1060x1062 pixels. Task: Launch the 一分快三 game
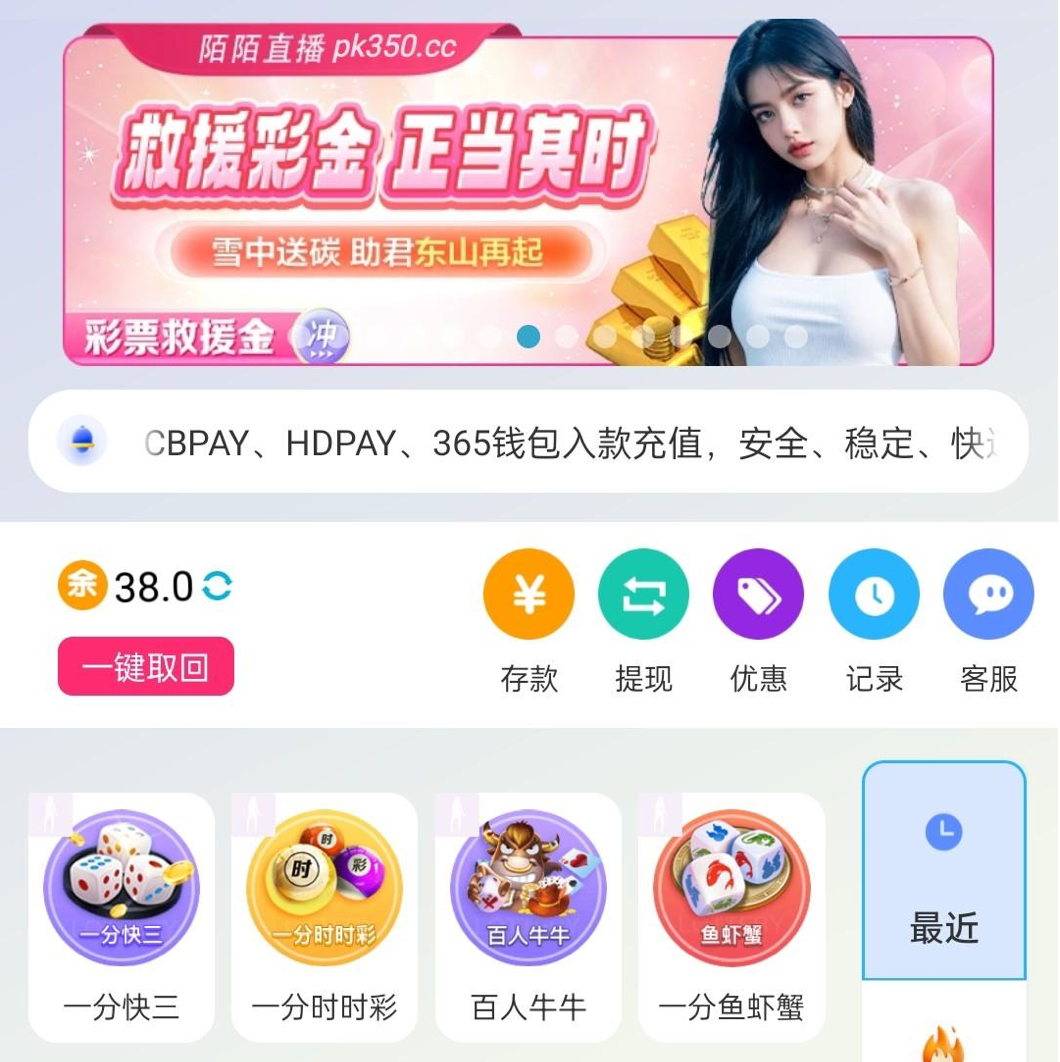(x=121, y=915)
